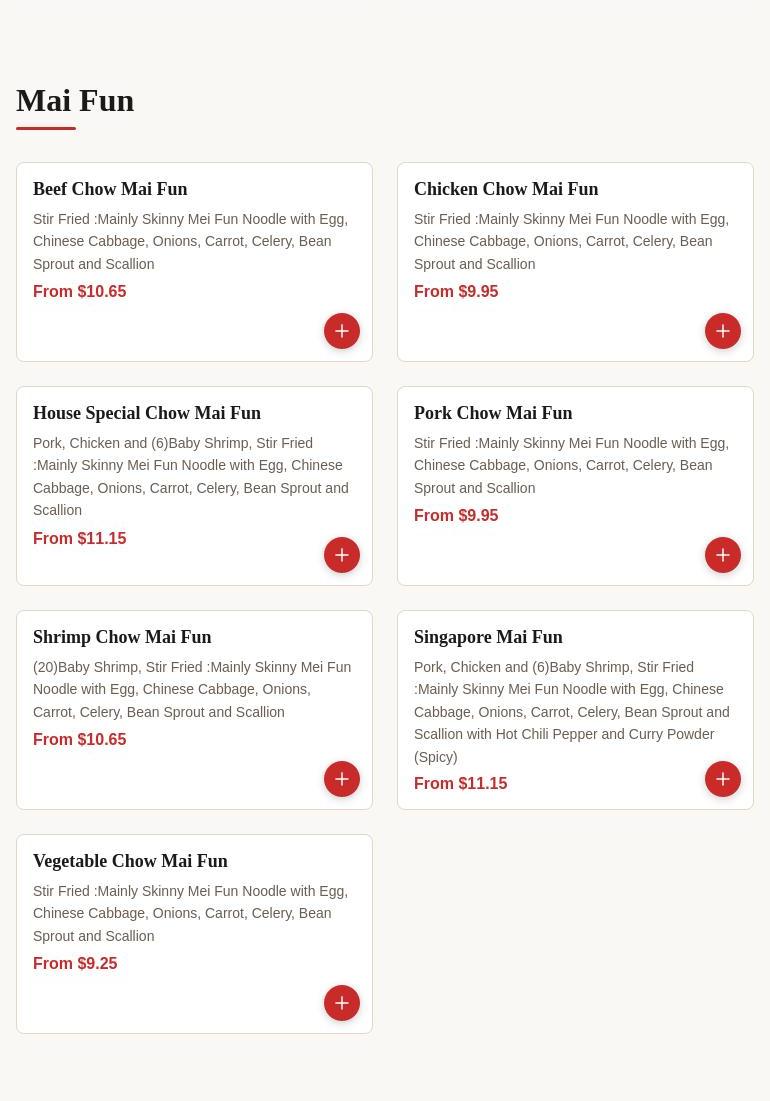The width and height of the screenshot is (770, 1101).
Task: View House Special Chow Mai Fun details
Action: pyautogui.click(x=147, y=413)
